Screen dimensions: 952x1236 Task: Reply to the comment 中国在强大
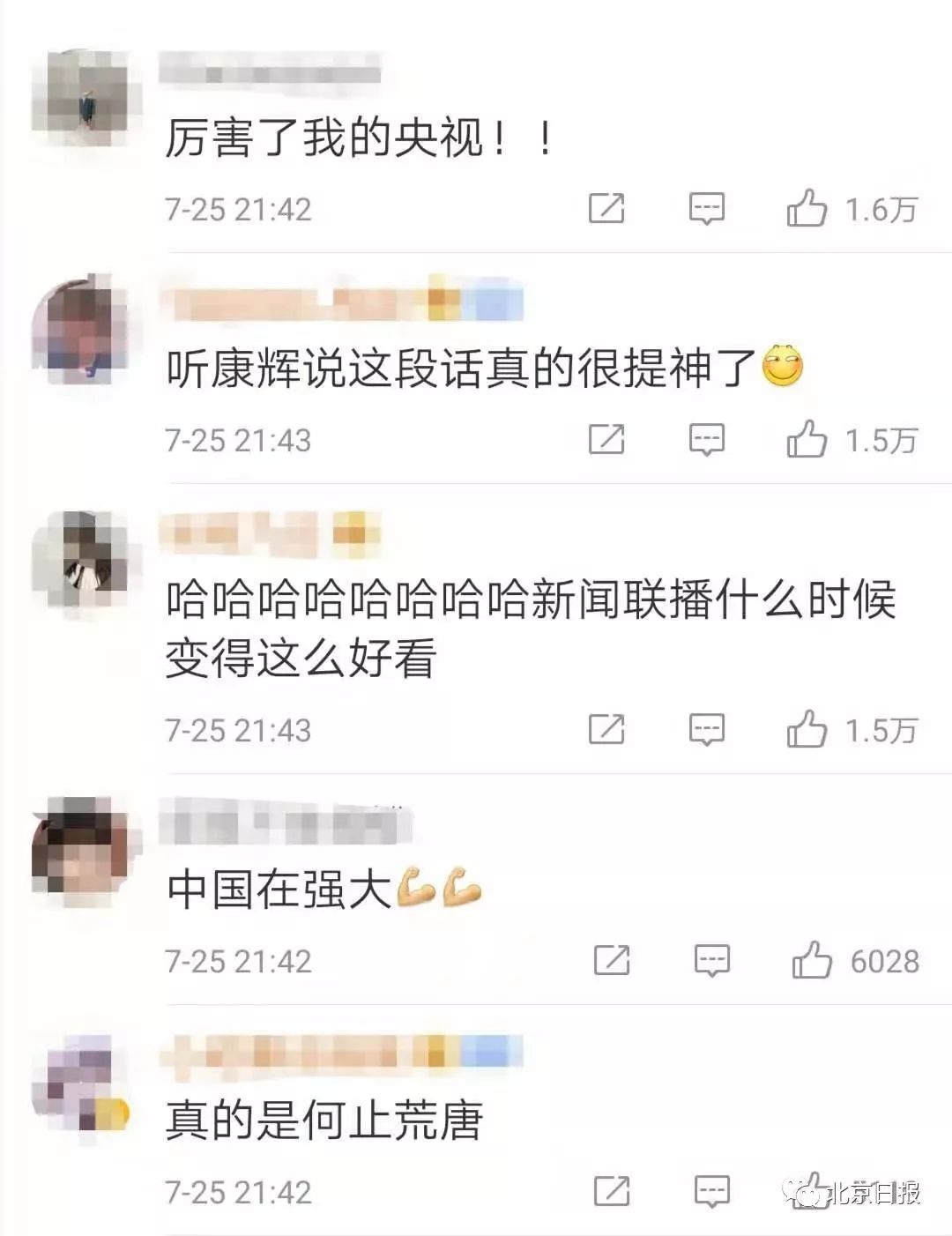(711, 960)
